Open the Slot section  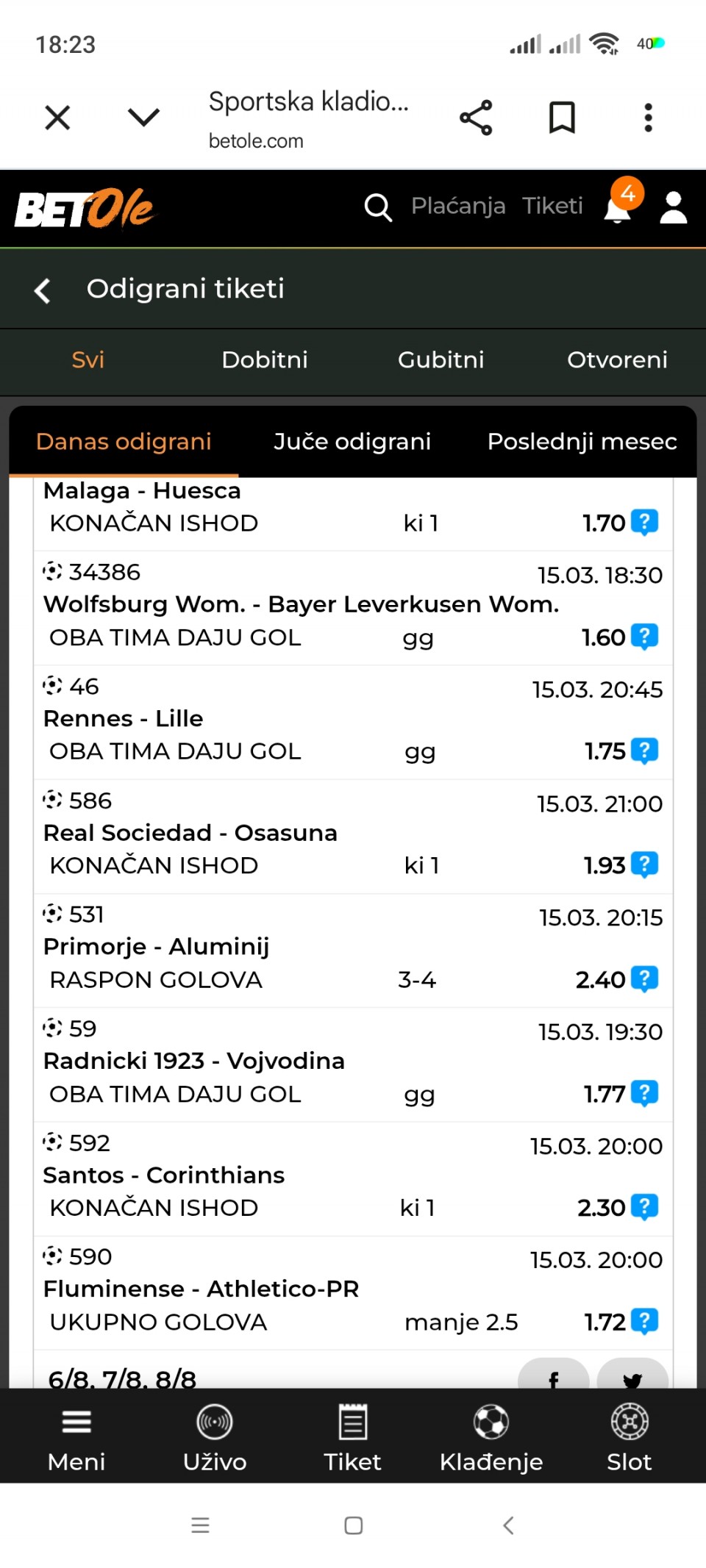(630, 1433)
